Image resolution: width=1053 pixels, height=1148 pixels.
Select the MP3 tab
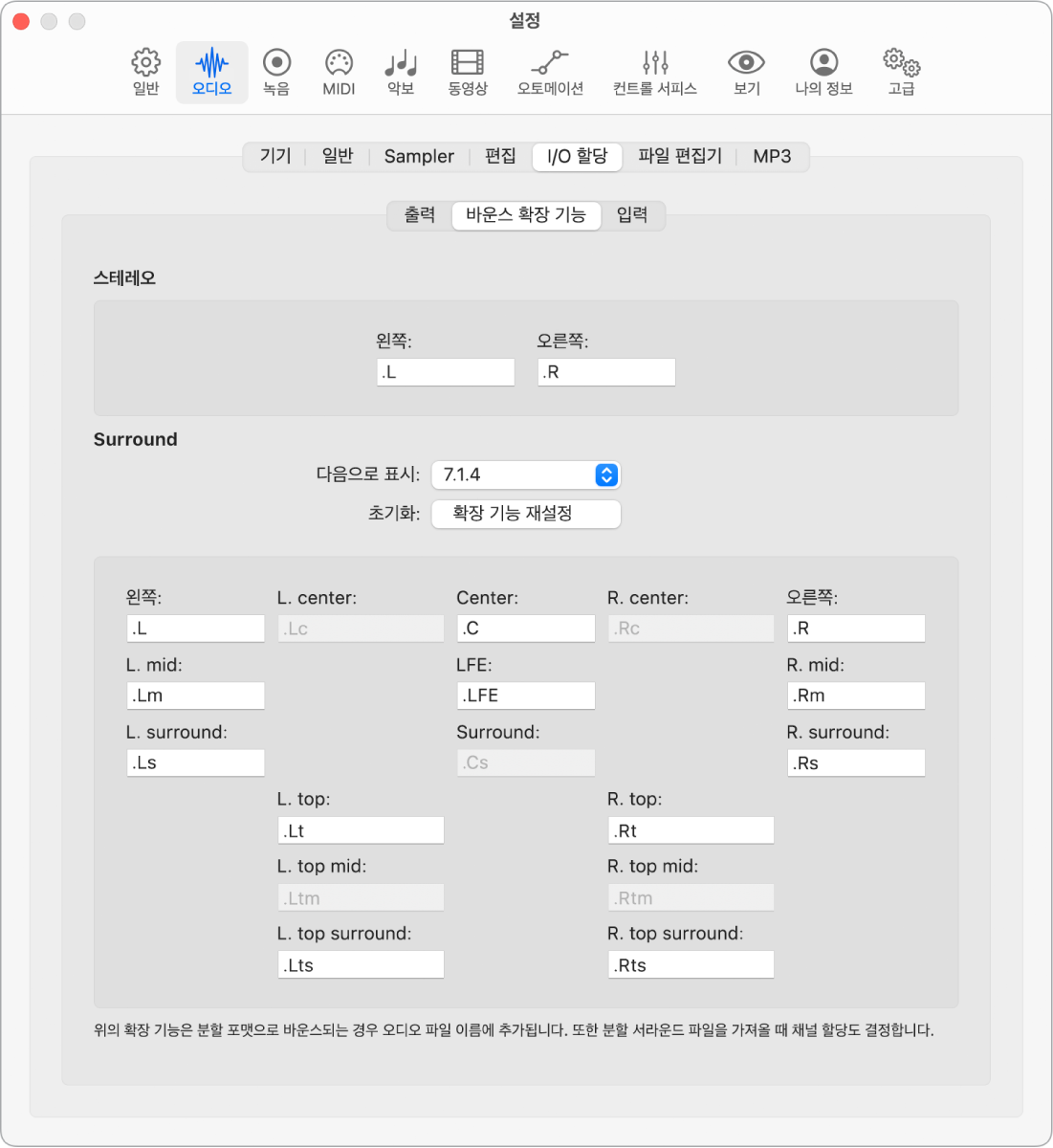point(772,156)
